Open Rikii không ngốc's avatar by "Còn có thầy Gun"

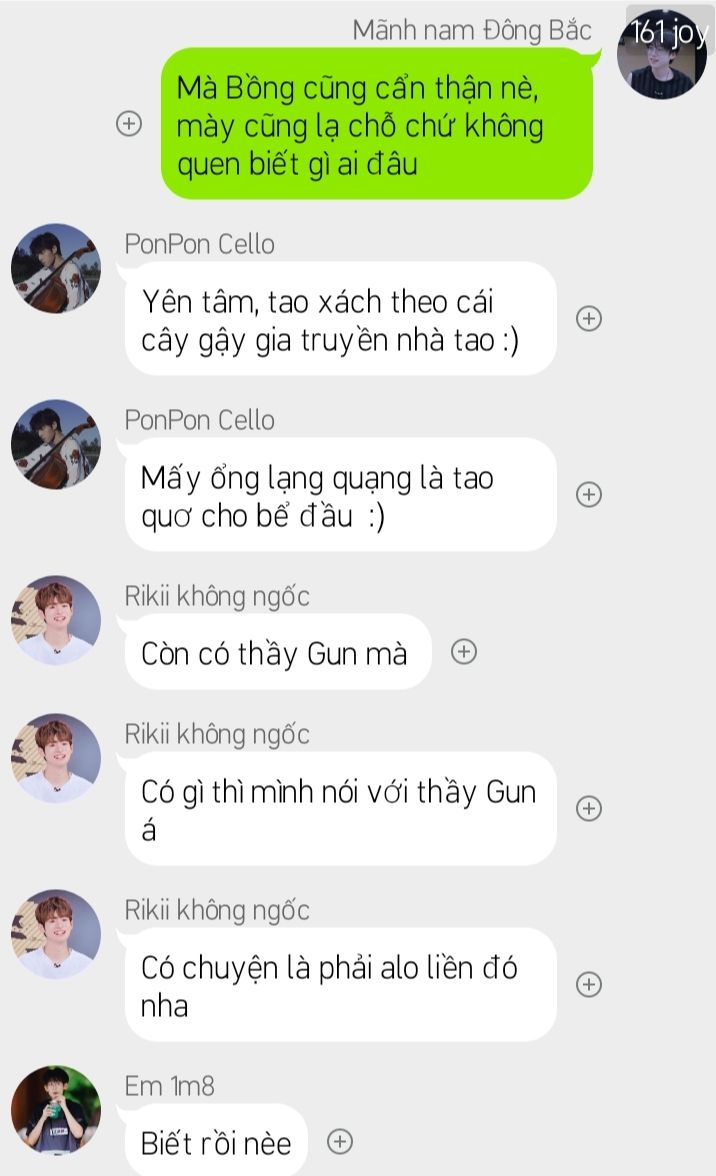tap(56, 620)
